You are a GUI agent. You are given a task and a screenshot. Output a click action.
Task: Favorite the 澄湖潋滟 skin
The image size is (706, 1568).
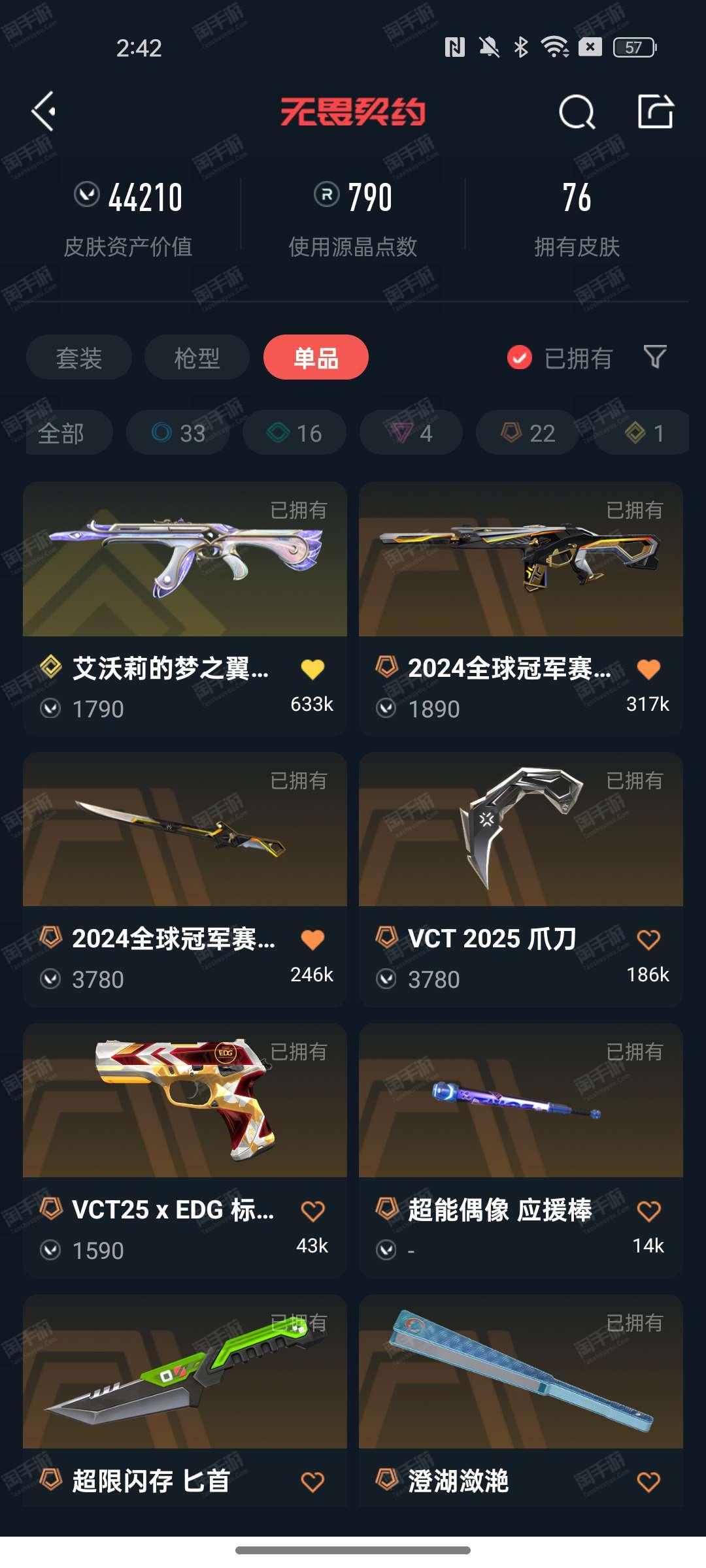coord(648,1482)
